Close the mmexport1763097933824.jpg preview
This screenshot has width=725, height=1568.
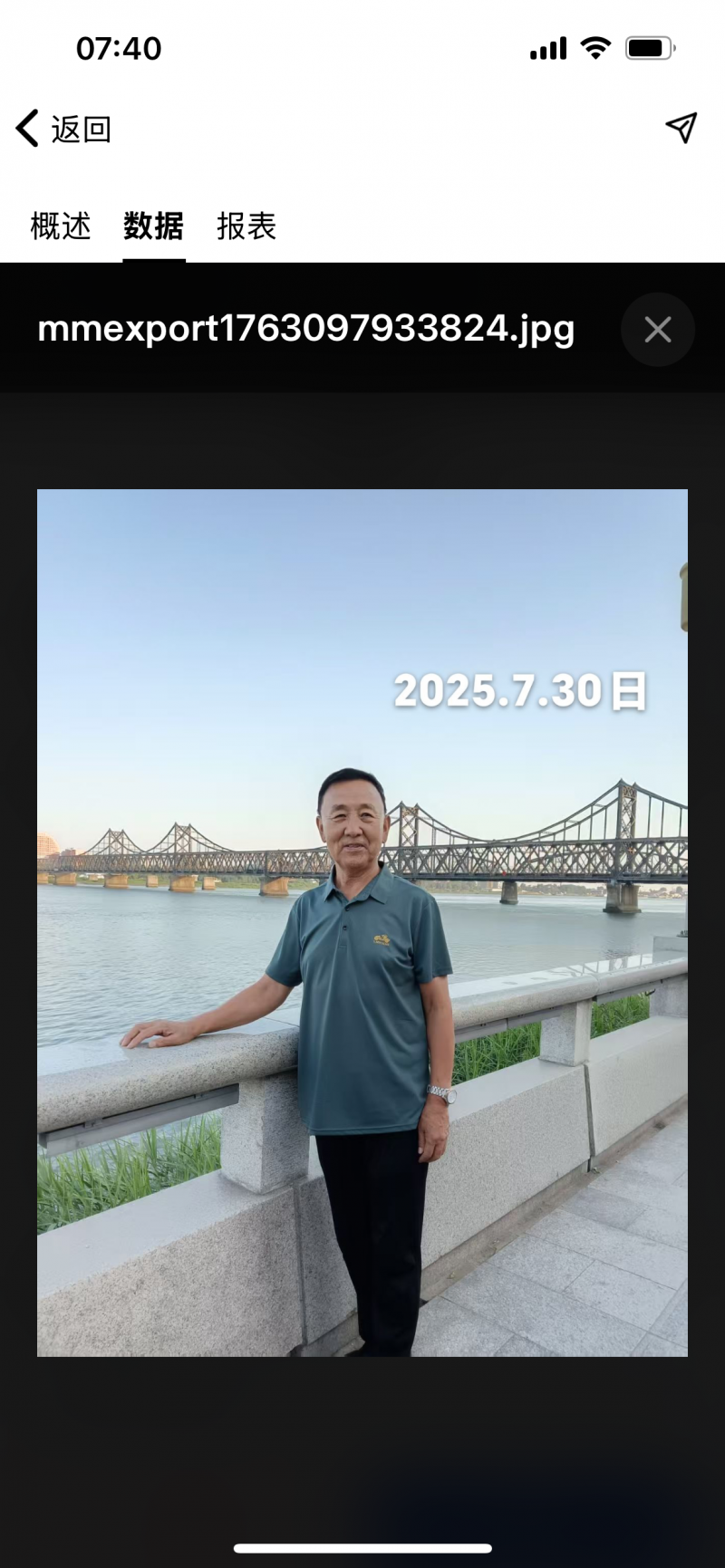tap(658, 330)
